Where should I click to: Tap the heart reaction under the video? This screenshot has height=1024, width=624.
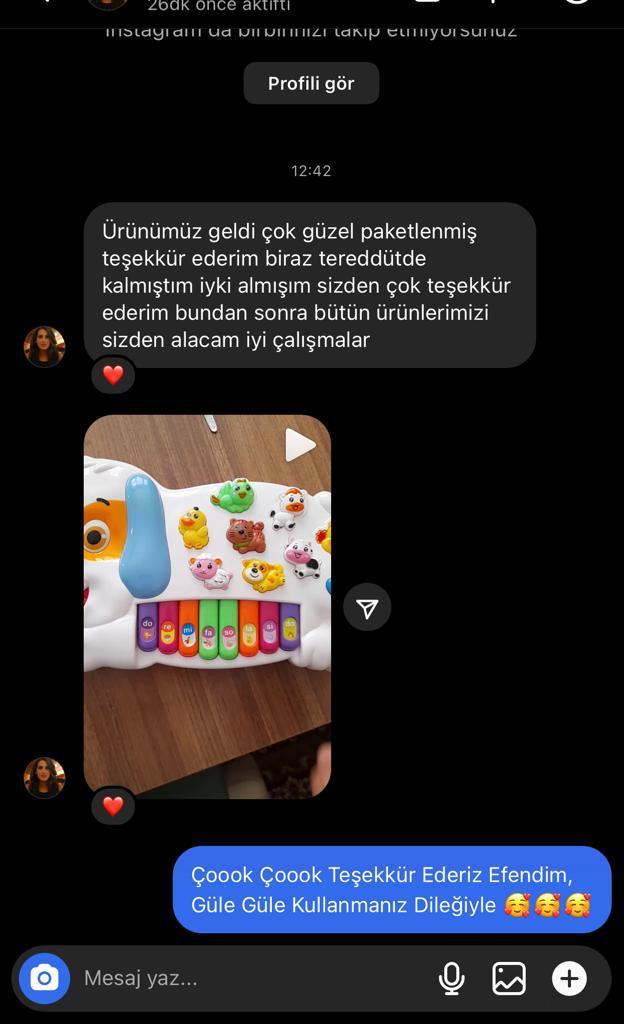pos(113,806)
